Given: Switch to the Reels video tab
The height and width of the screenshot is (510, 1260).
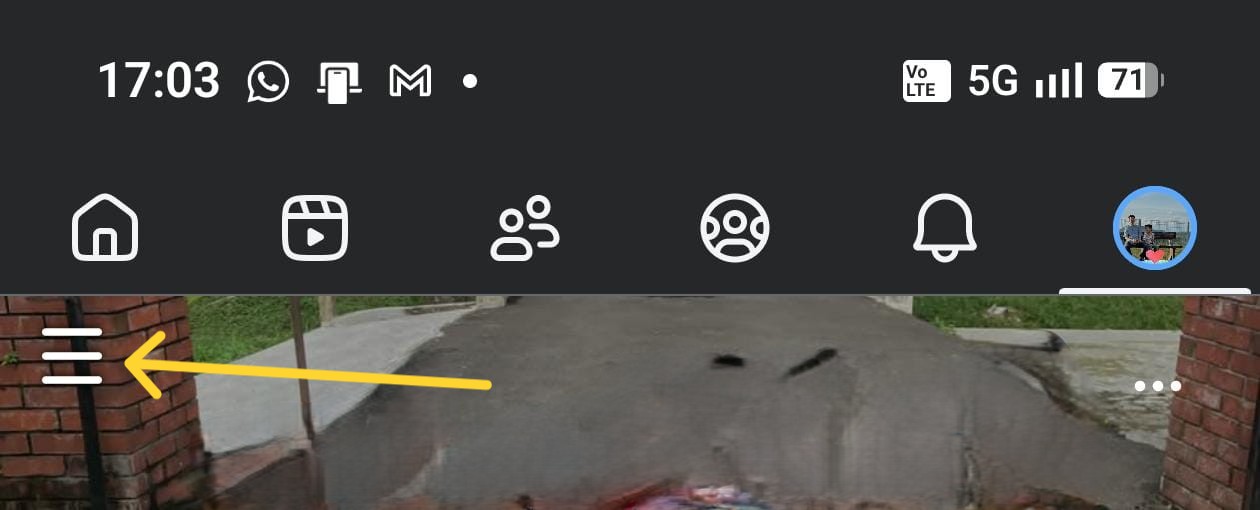Looking at the screenshot, I should pos(315,227).
